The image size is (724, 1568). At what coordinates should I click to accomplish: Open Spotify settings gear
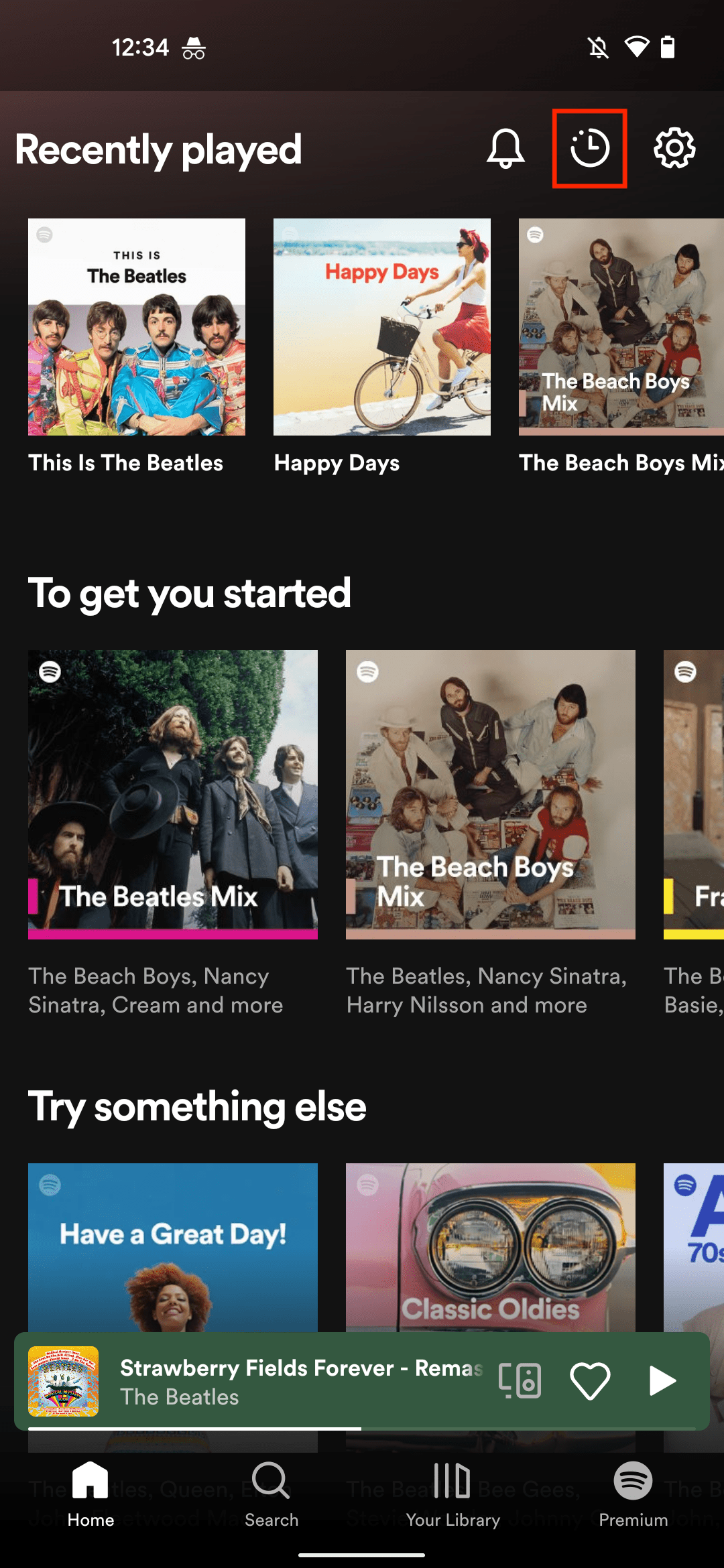point(675,150)
